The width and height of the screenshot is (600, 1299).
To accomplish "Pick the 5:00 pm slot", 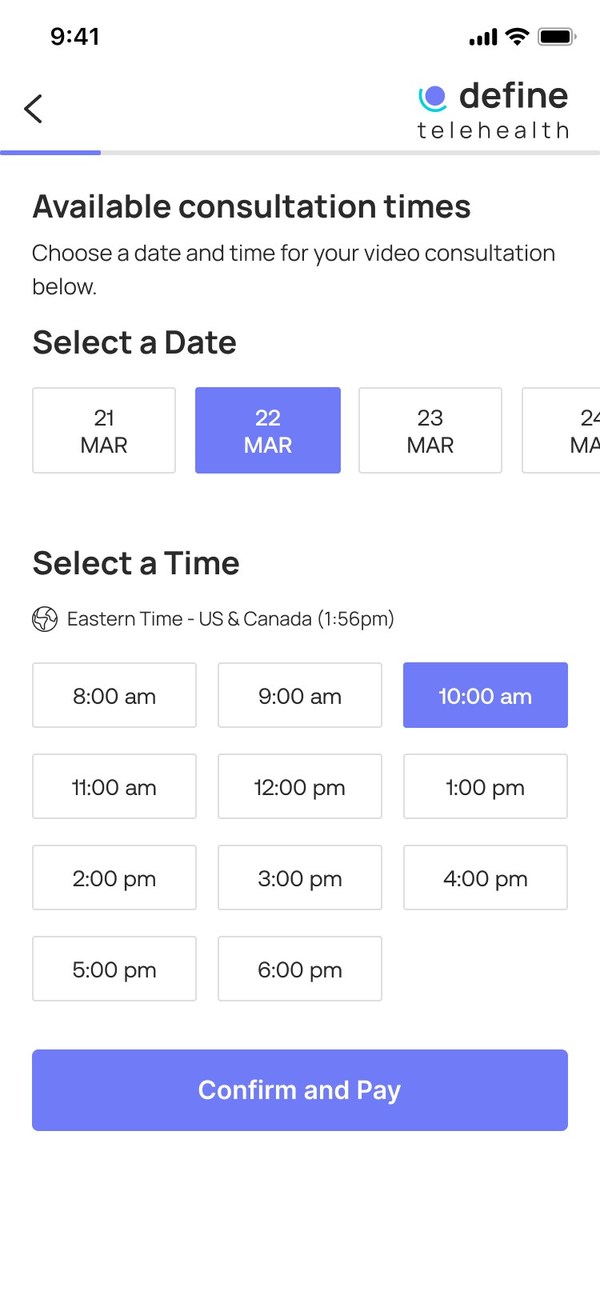I will [114, 968].
